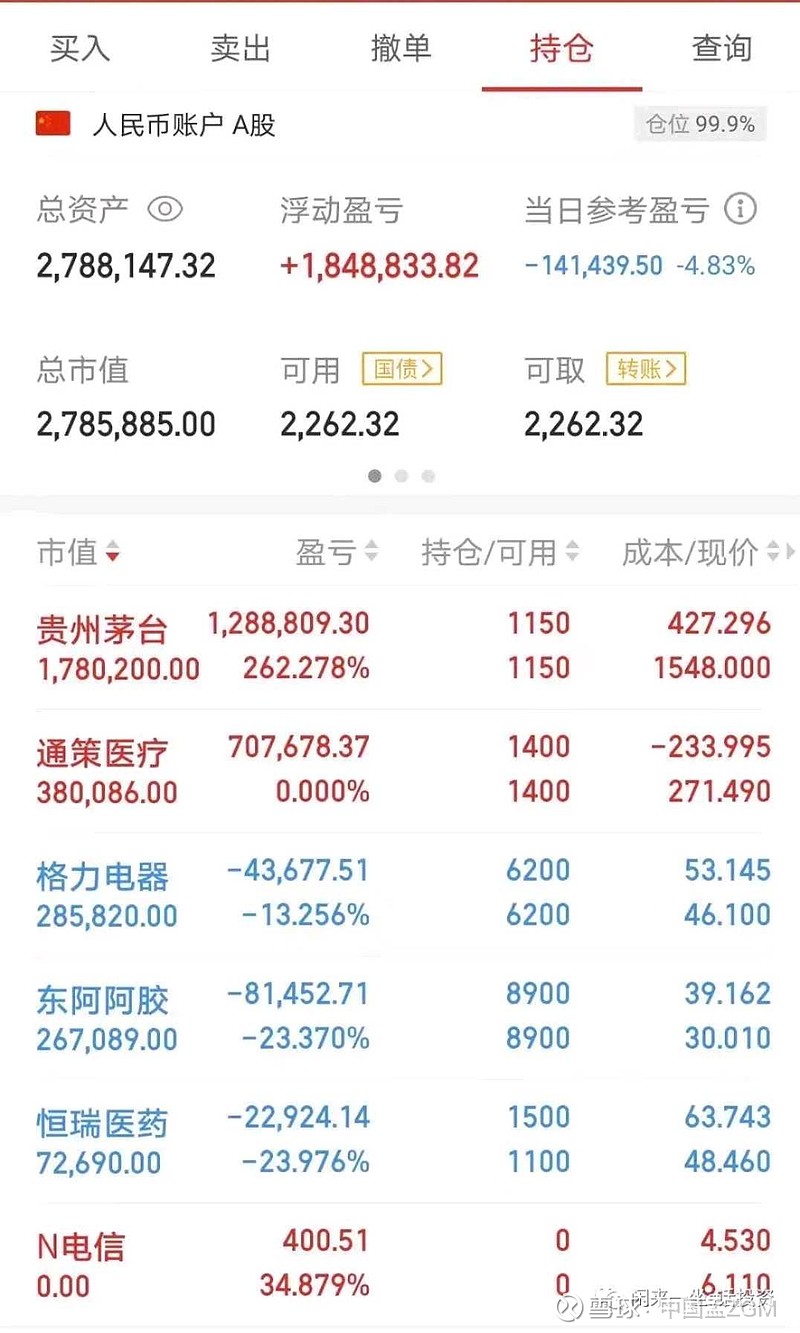Open the 撤单 tab
The width and height of the screenshot is (800, 1333).
coord(400,48)
